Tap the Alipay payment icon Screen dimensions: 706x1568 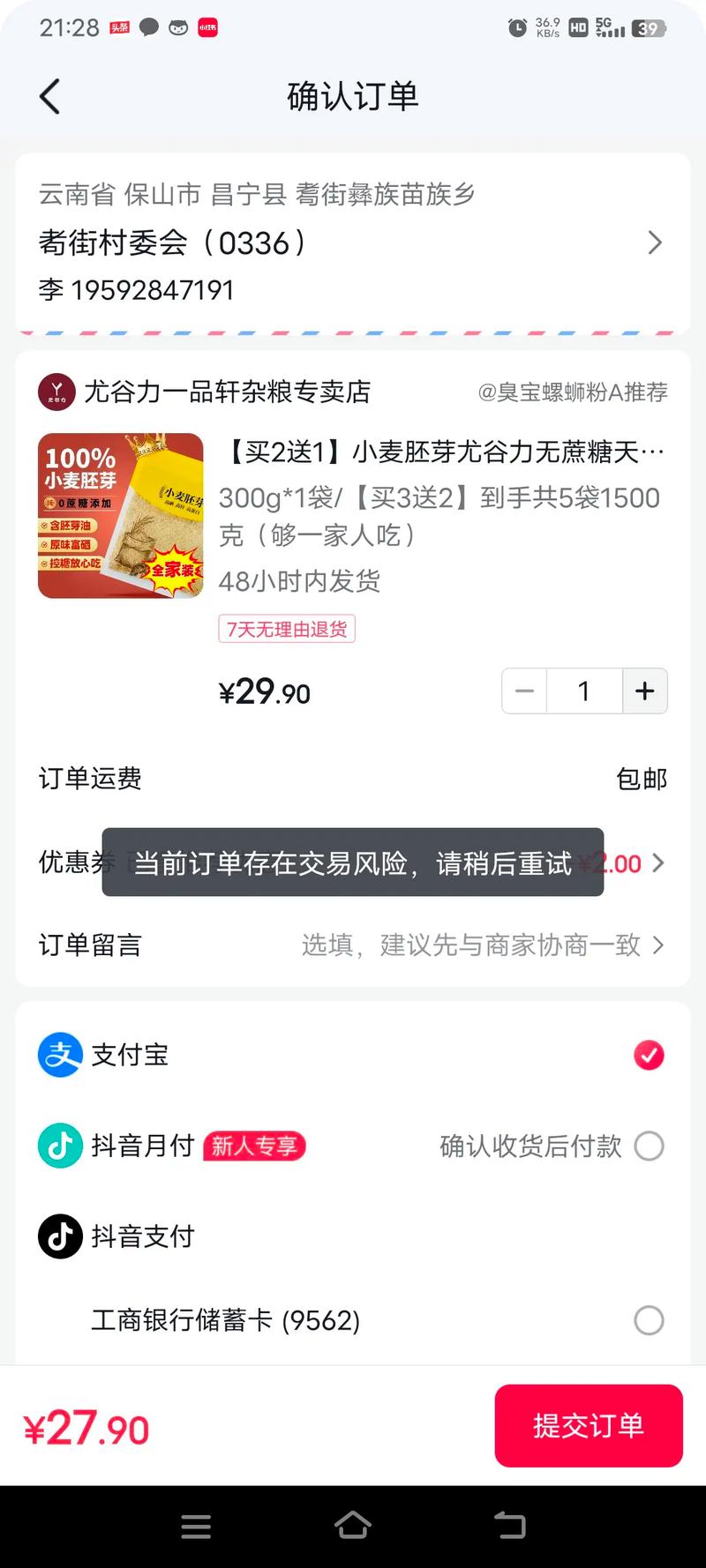tap(59, 1055)
